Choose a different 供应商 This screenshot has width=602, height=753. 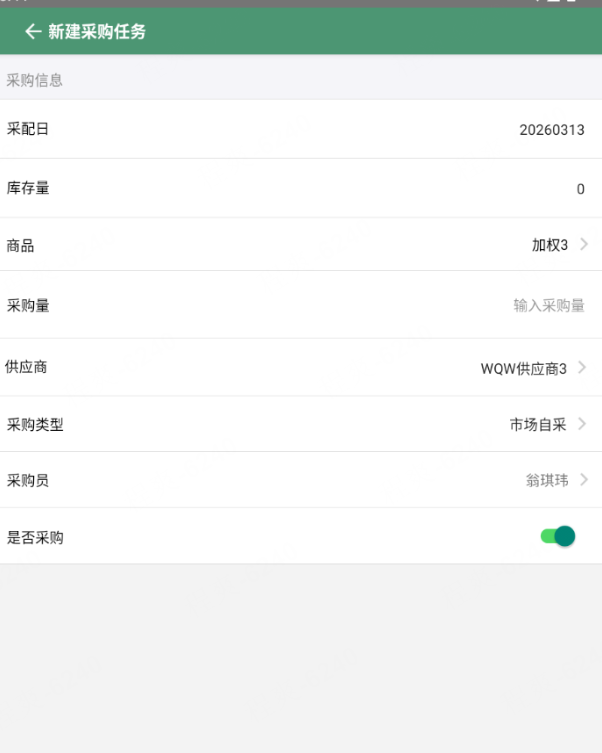(x=532, y=368)
